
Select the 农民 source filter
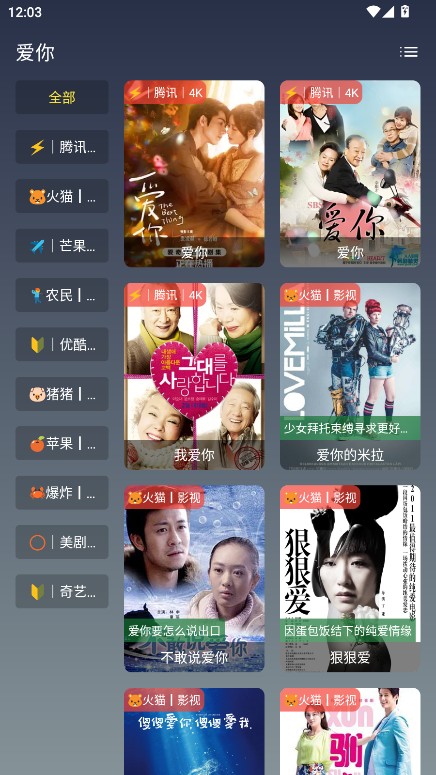pos(62,295)
